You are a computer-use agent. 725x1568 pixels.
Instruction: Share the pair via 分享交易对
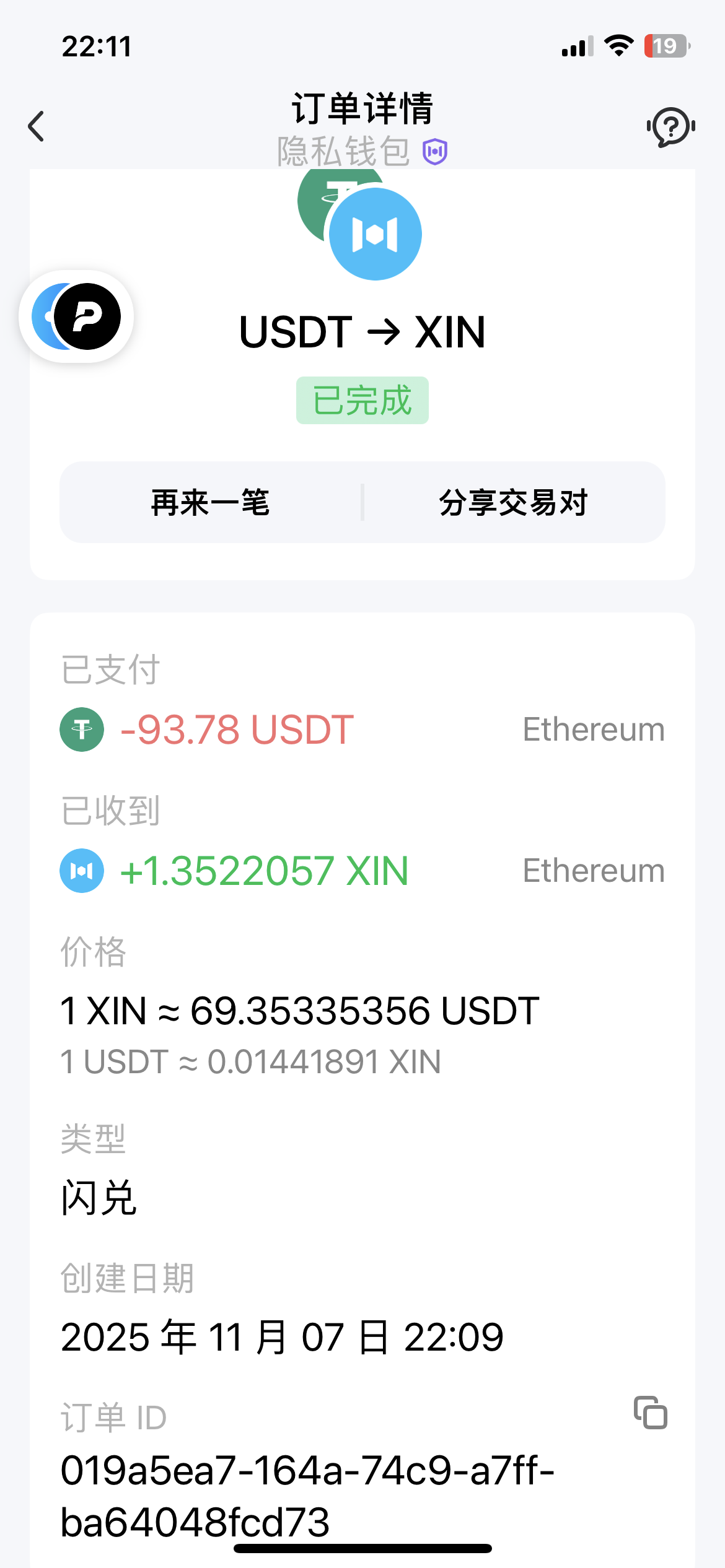click(x=513, y=502)
